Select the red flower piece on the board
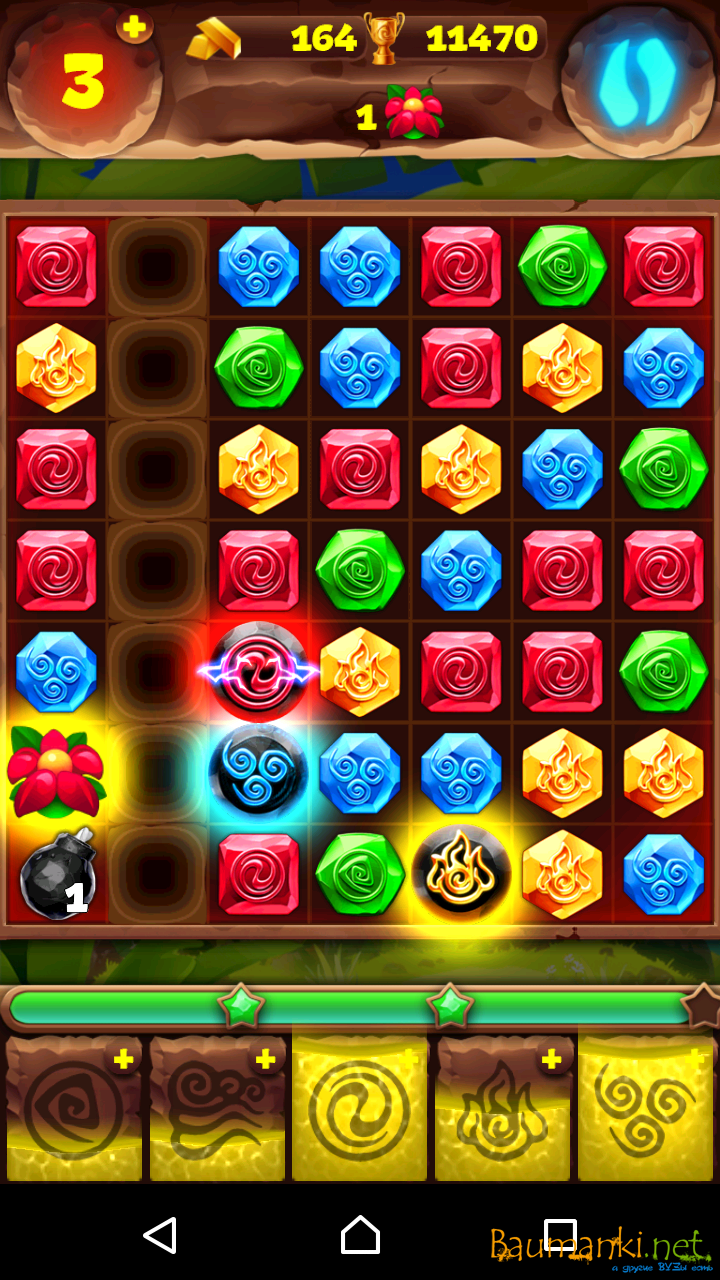Image resolution: width=720 pixels, height=1280 pixels. pos(56,771)
